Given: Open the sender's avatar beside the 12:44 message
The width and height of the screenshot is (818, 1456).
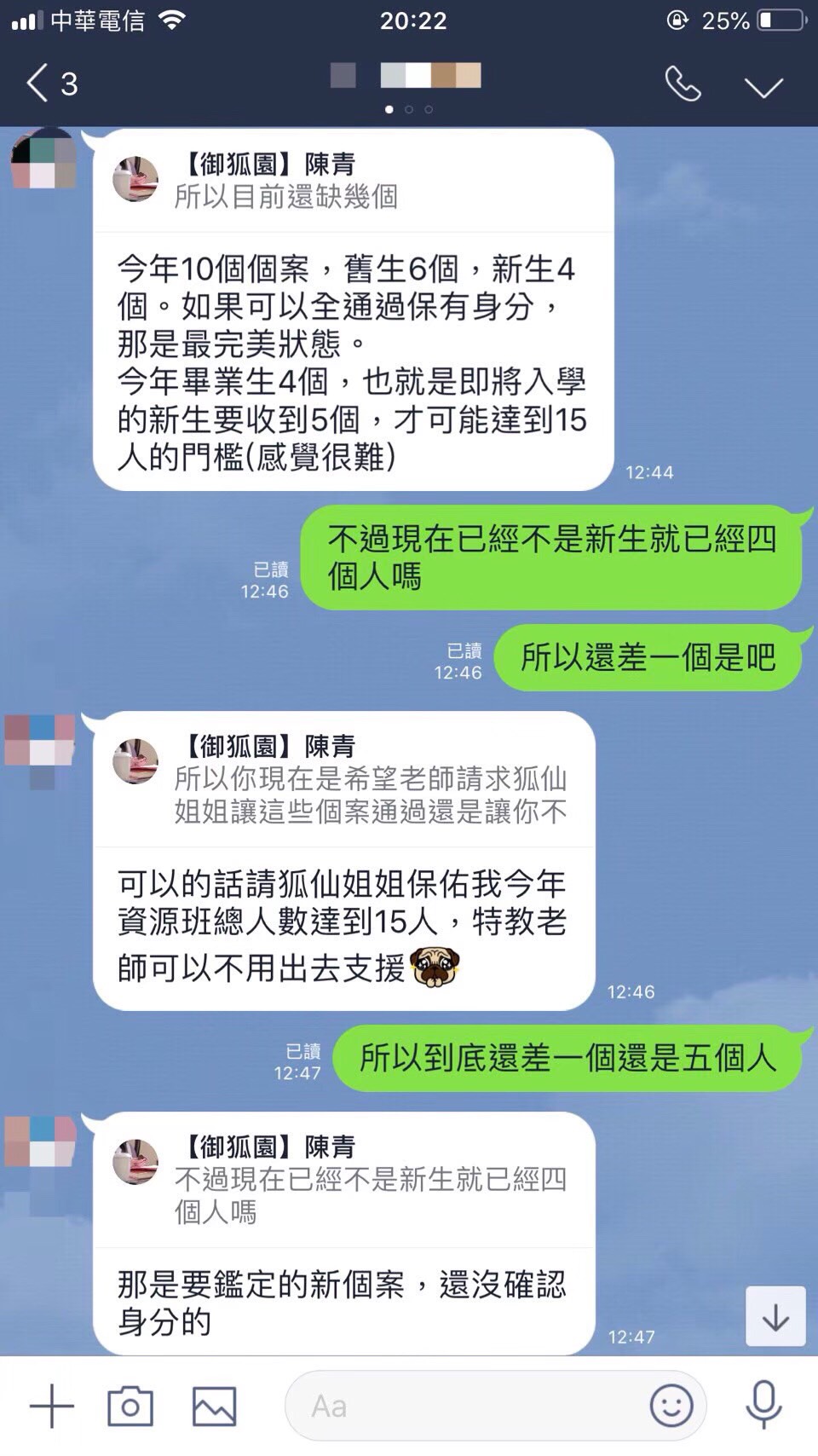Looking at the screenshot, I should tap(43, 159).
